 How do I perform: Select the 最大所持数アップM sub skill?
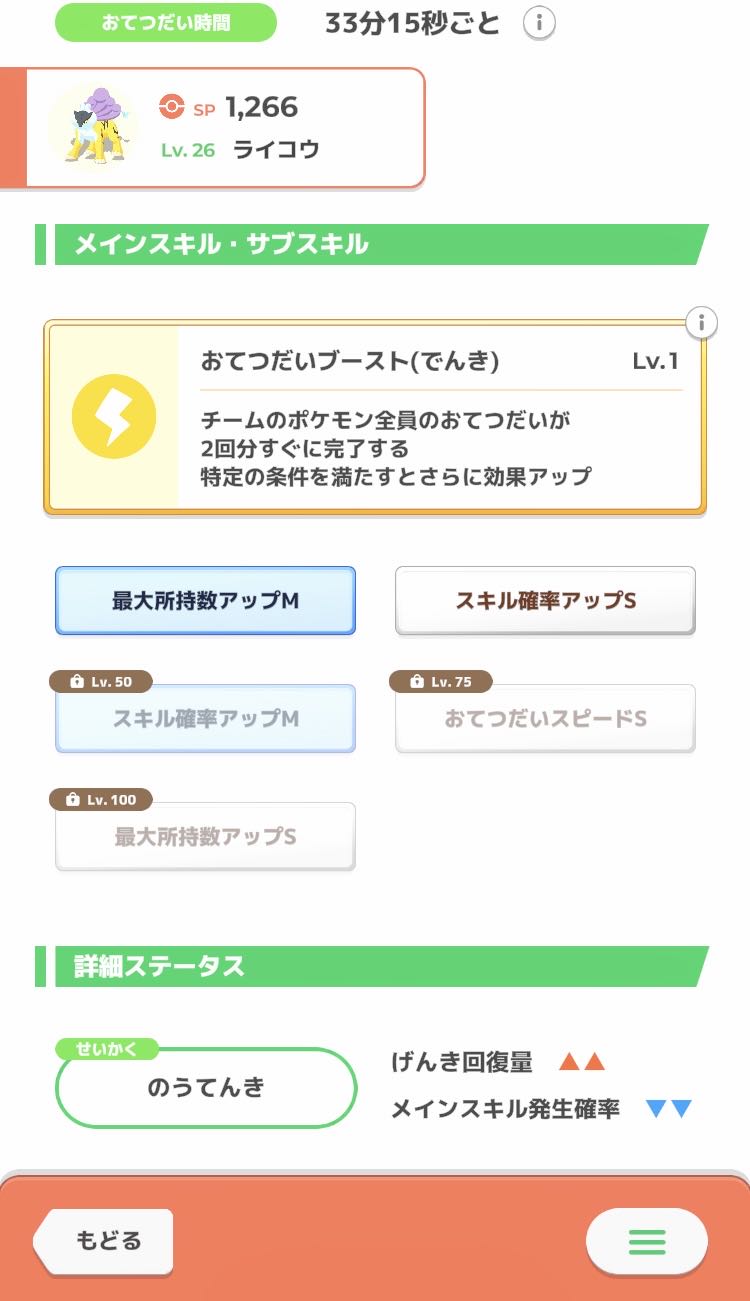(x=205, y=601)
